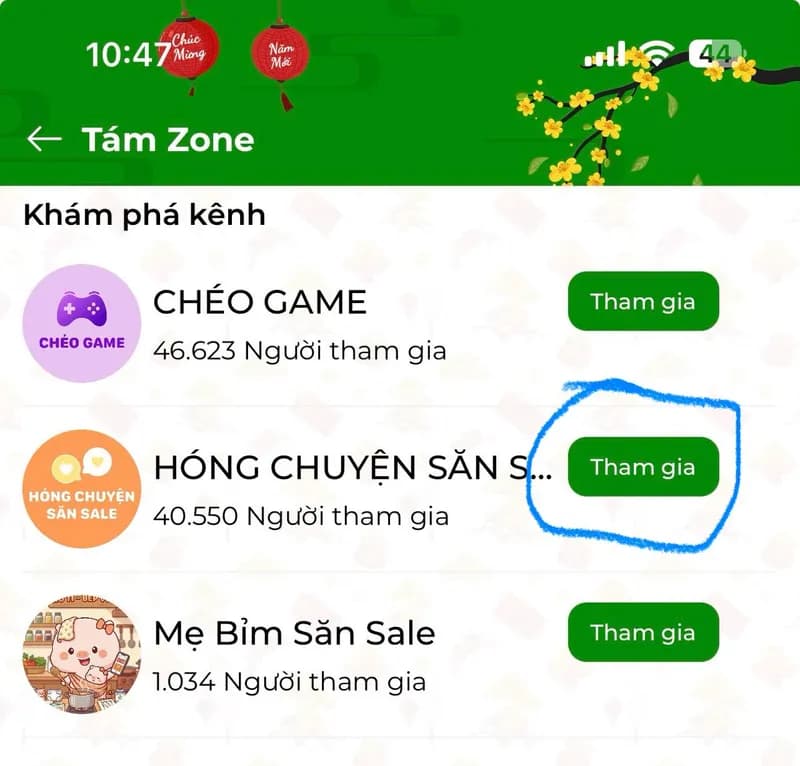Image resolution: width=800 pixels, height=766 pixels.
Task: Join the CHÉO GAME channel
Action: click(643, 301)
